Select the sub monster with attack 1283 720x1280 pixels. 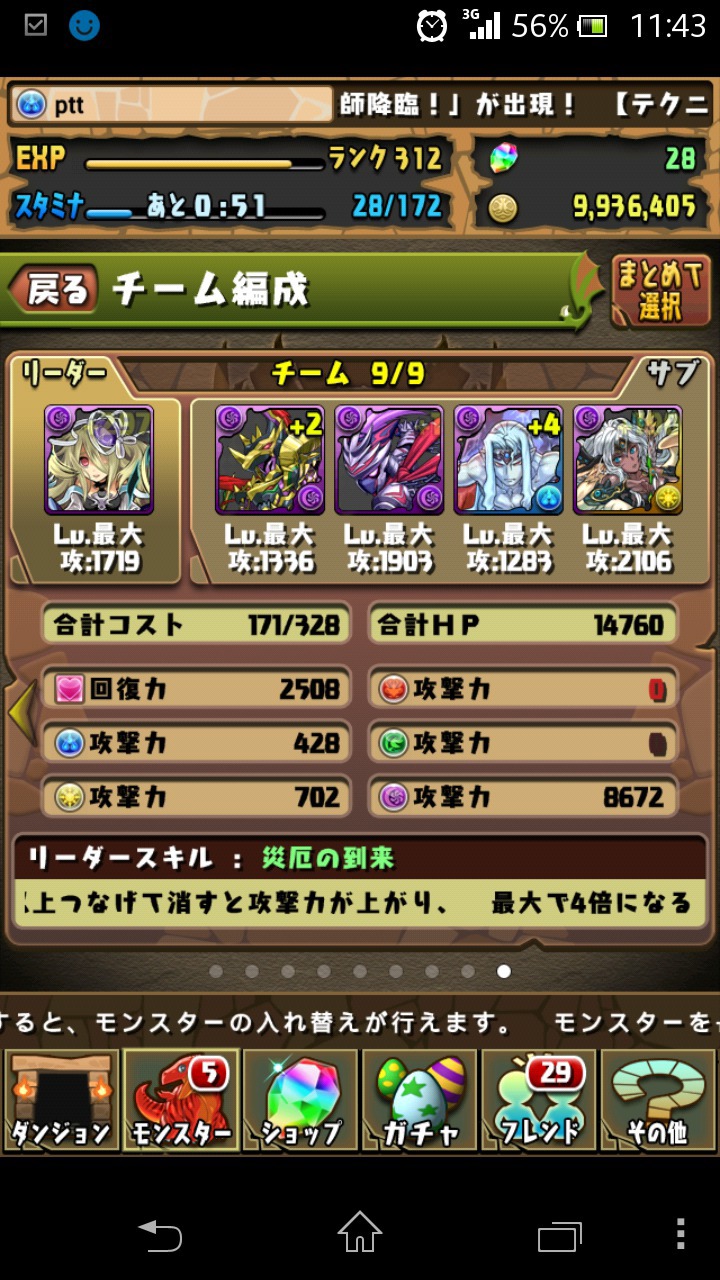[508, 460]
